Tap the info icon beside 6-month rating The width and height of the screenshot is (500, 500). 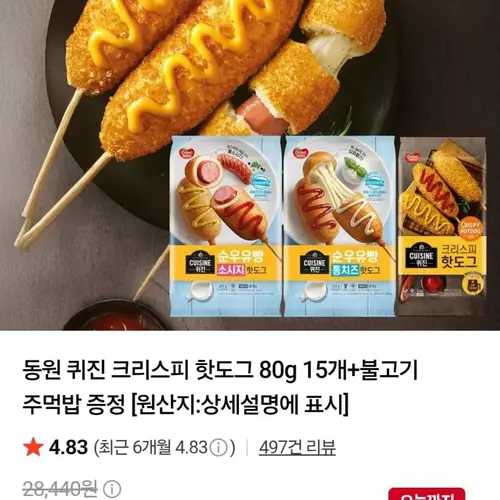(x=218, y=448)
